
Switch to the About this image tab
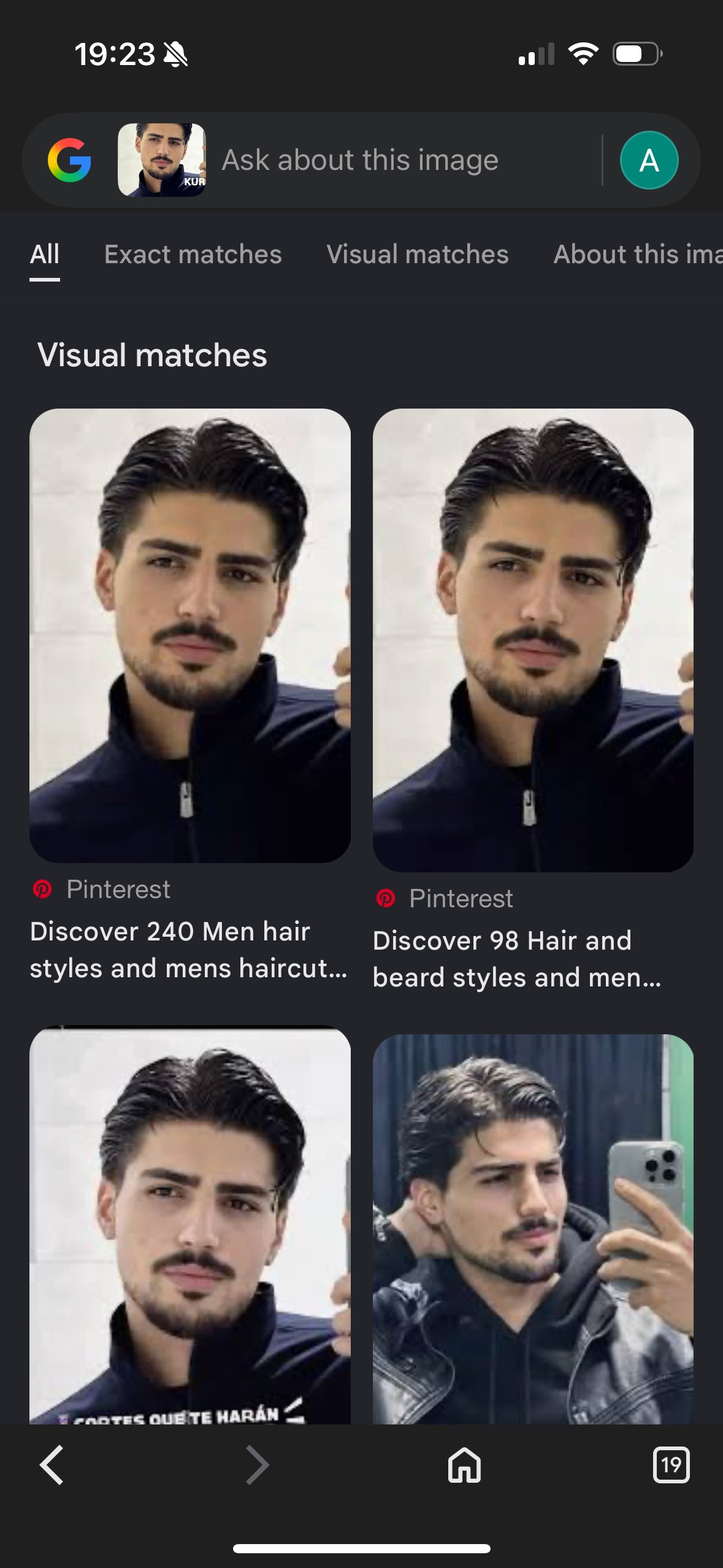pyautogui.click(x=638, y=254)
